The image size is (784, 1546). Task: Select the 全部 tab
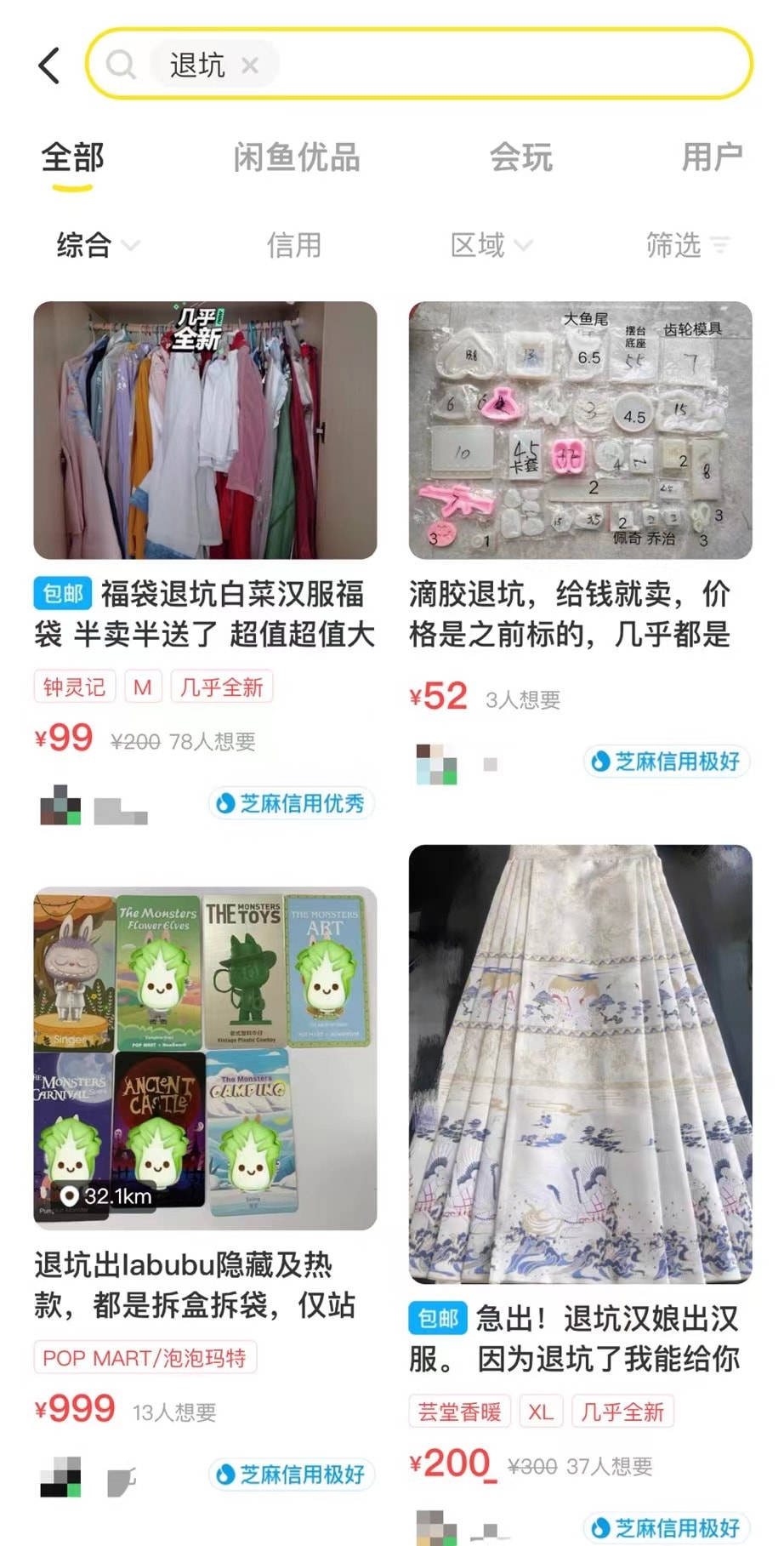pyautogui.click(x=73, y=158)
